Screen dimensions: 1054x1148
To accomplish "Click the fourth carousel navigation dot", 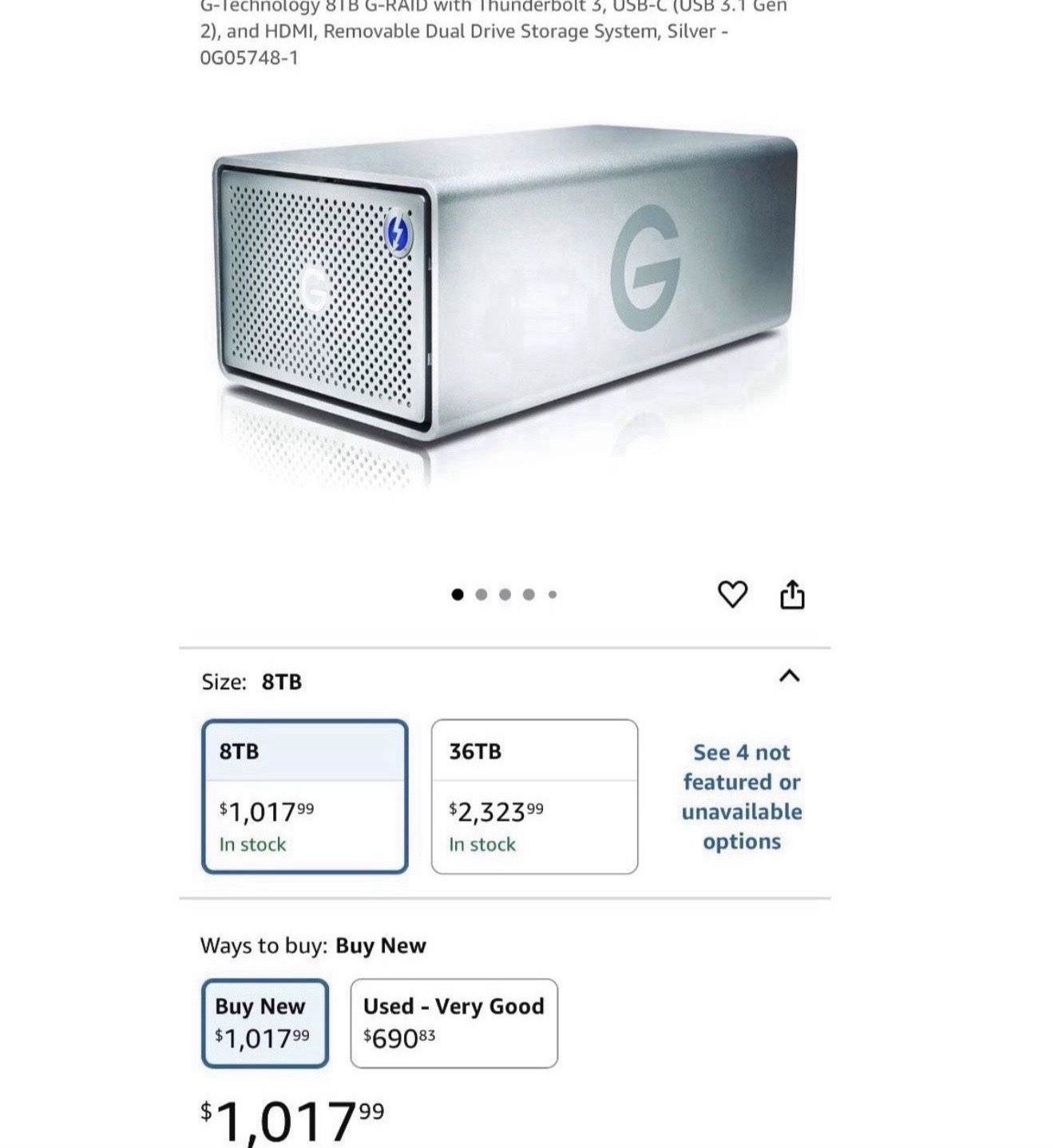I will 529,594.
